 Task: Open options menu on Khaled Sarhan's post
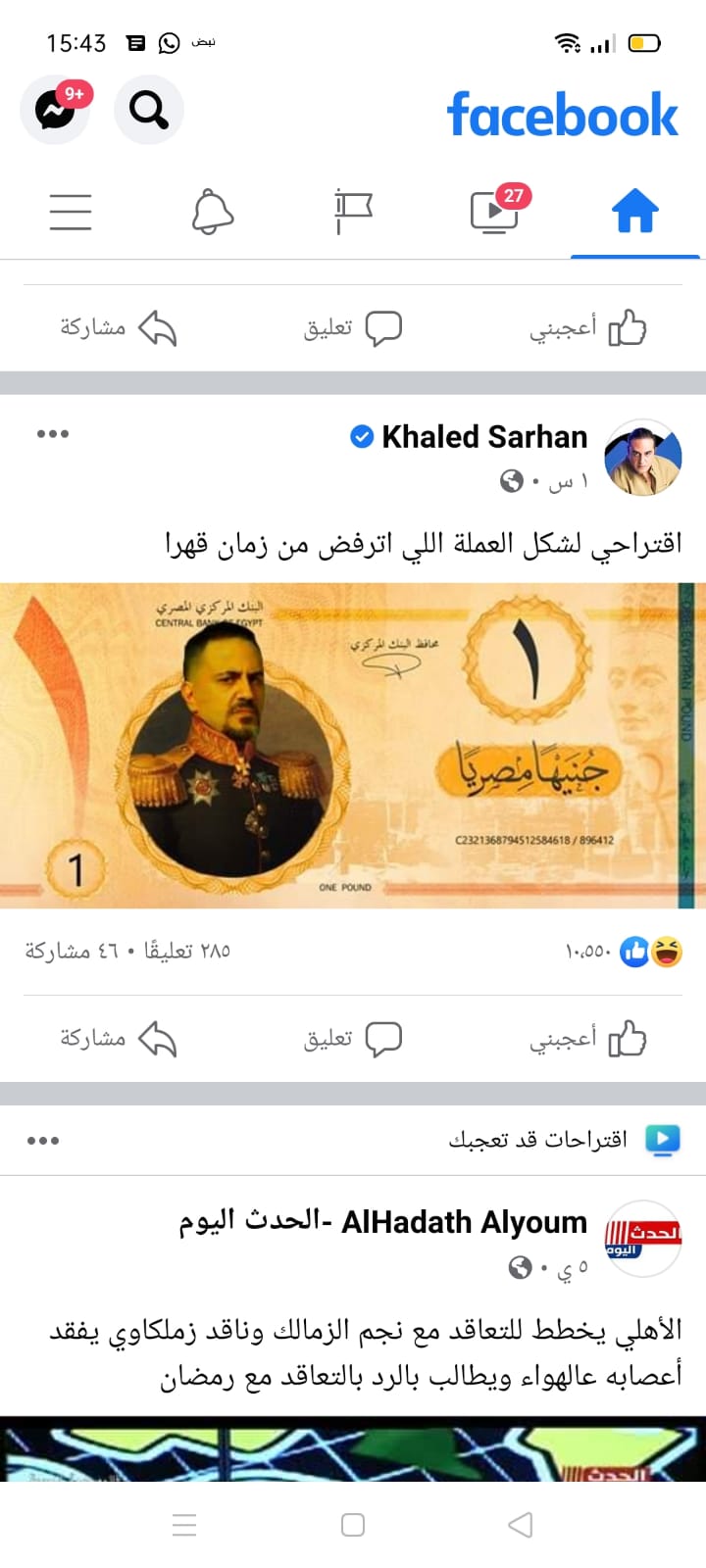[x=53, y=434]
